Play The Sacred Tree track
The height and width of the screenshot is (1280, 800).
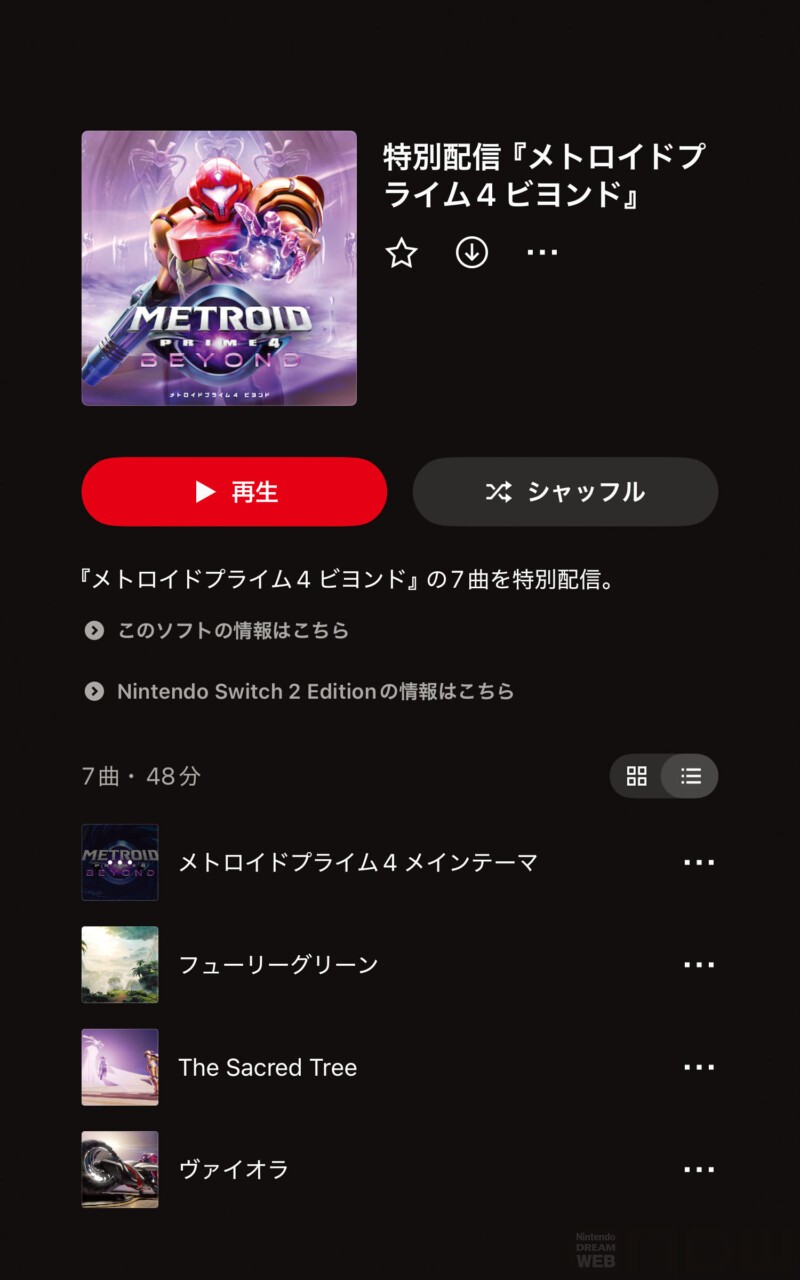coord(267,1067)
